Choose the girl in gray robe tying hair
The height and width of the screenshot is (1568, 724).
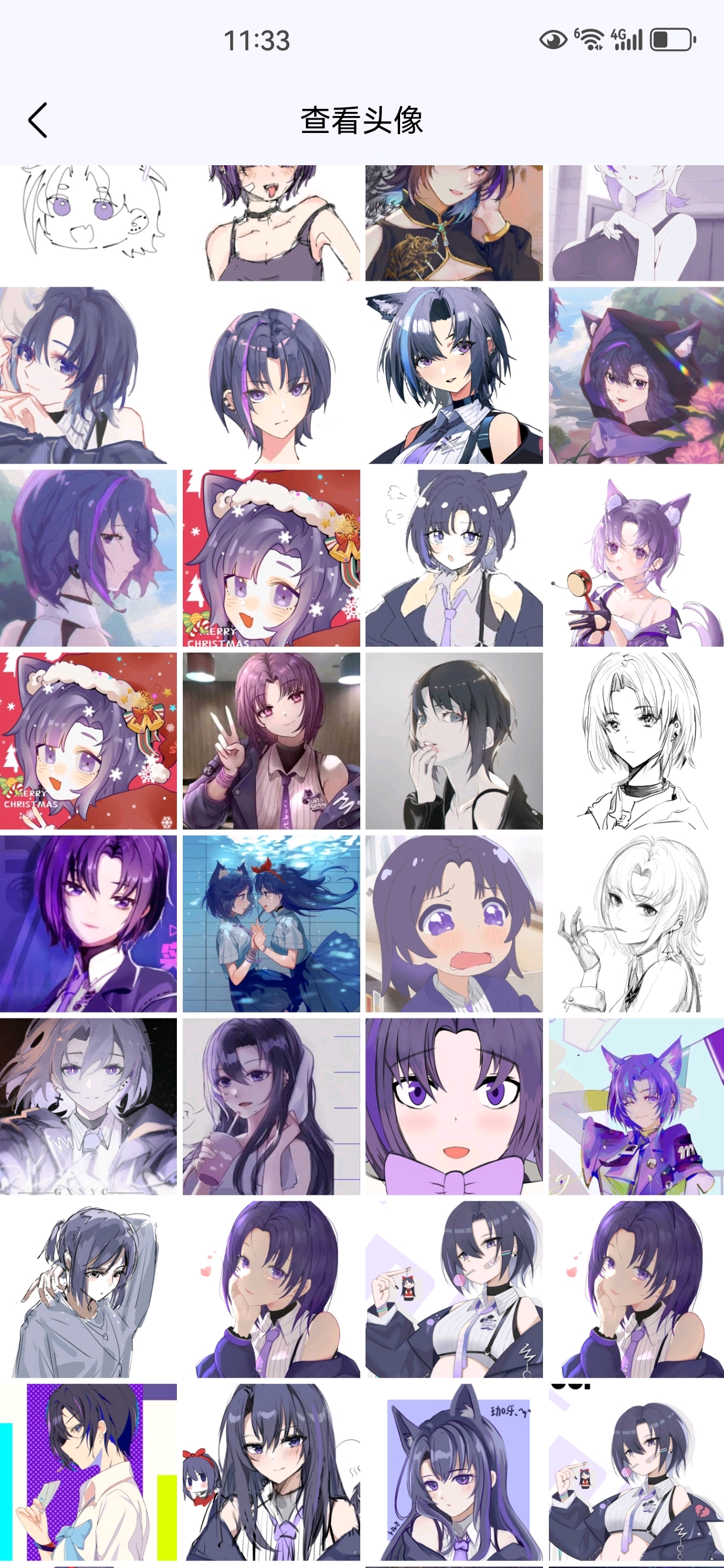pyautogui.click(x=88, y=1289)
